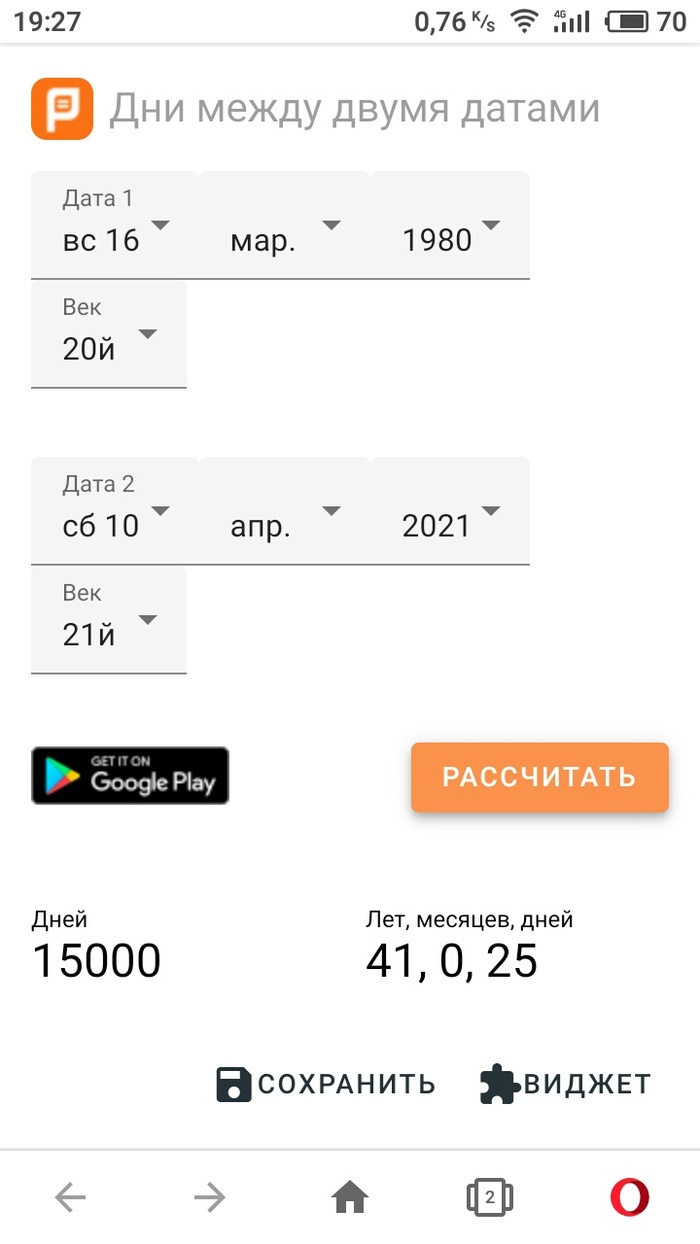Open the browser tabs switcher
This screenshot has height=1244, width=700.
click(489, 1197)
